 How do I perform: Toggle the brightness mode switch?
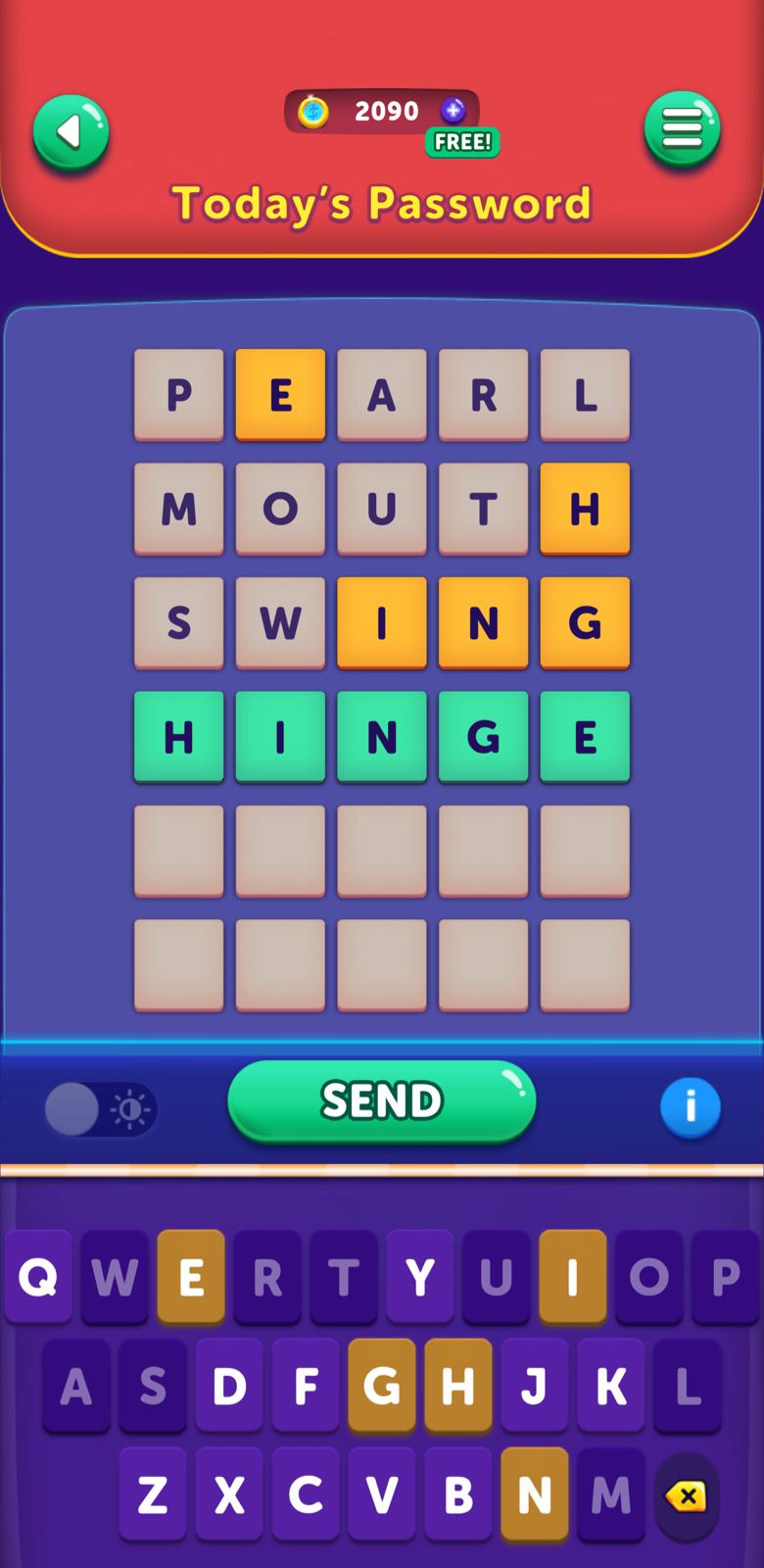[x=100, y=1109]
